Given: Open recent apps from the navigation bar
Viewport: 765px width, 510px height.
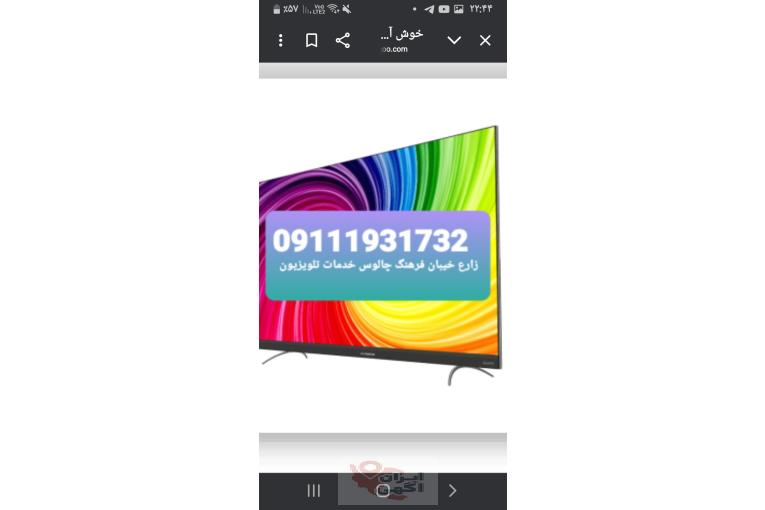Looking at the screenshot, I should [314, 490].
